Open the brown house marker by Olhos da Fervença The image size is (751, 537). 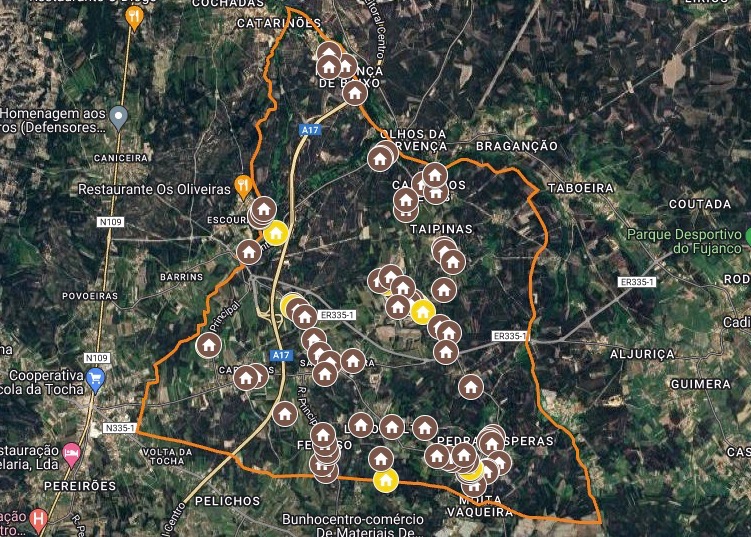point(380,158)
